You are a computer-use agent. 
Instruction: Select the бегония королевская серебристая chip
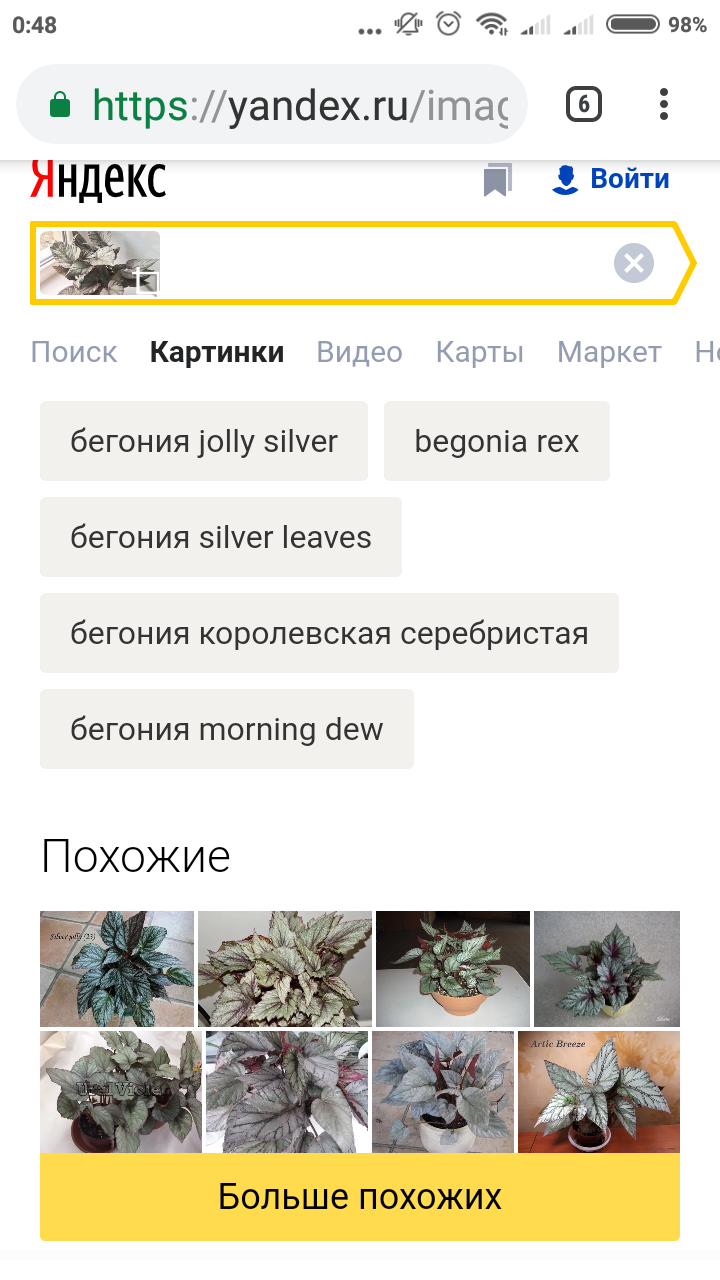coord(329,633)
